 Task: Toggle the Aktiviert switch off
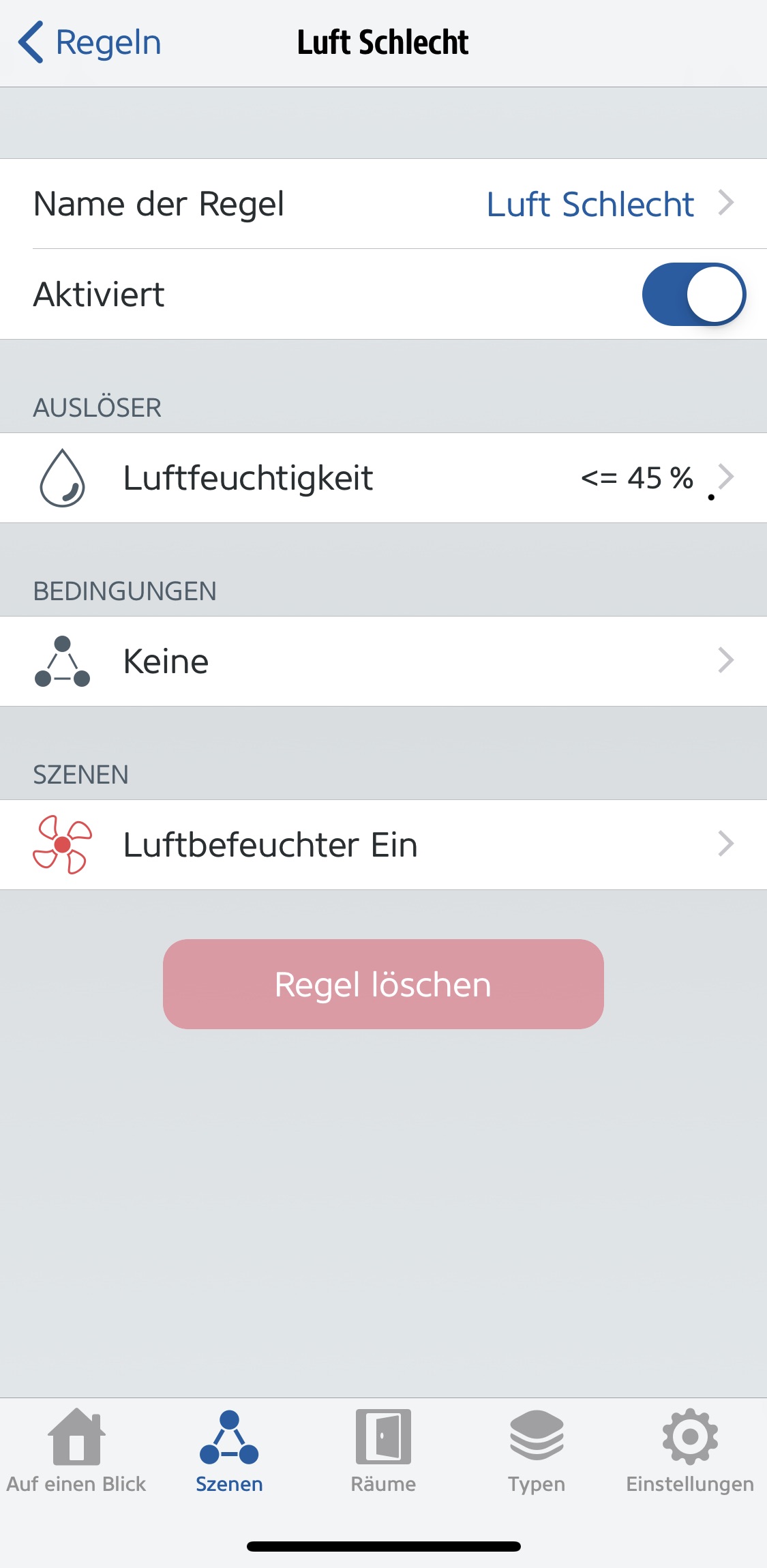(x=693, y=295)
